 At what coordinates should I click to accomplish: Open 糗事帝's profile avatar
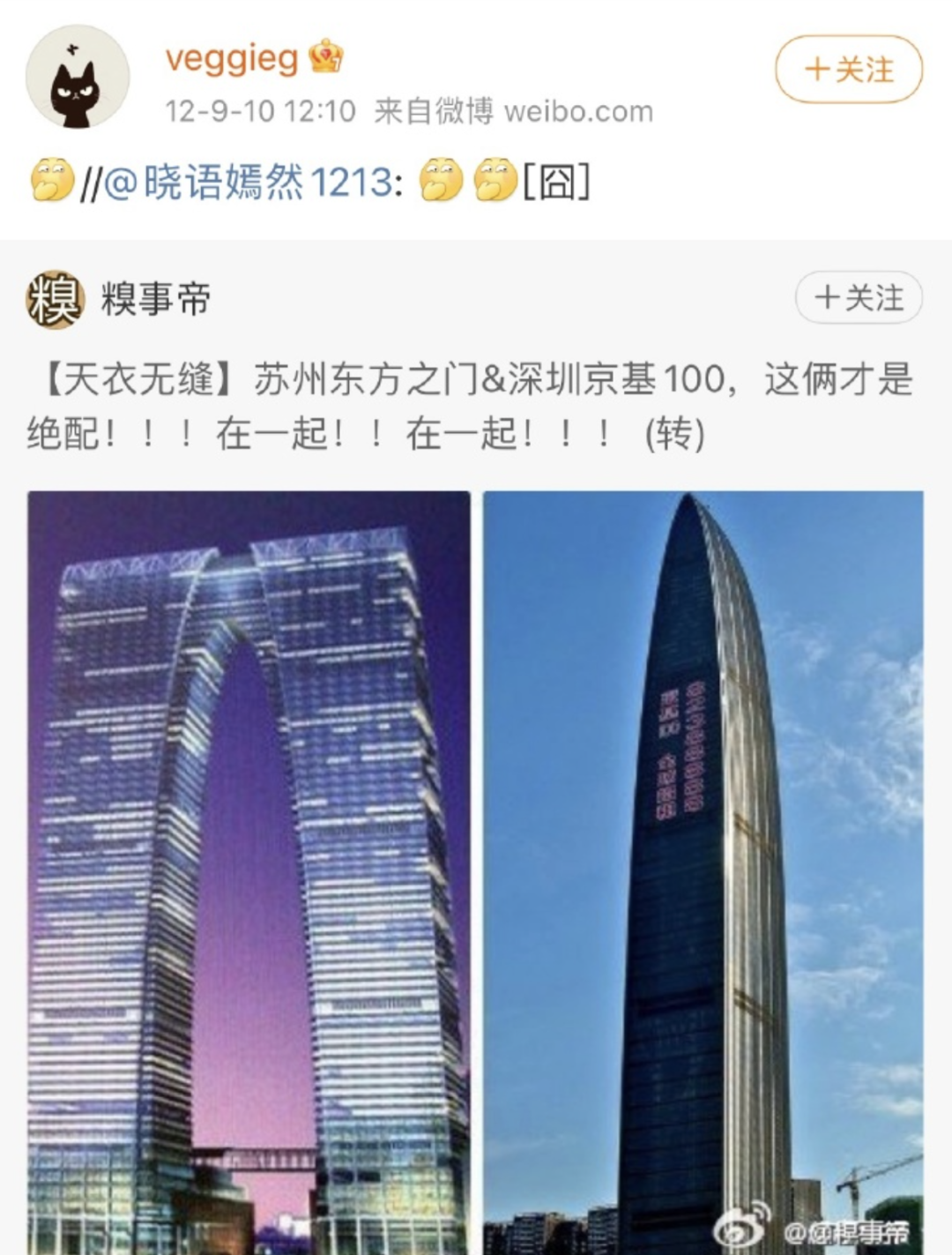click(x=55, y=299)
